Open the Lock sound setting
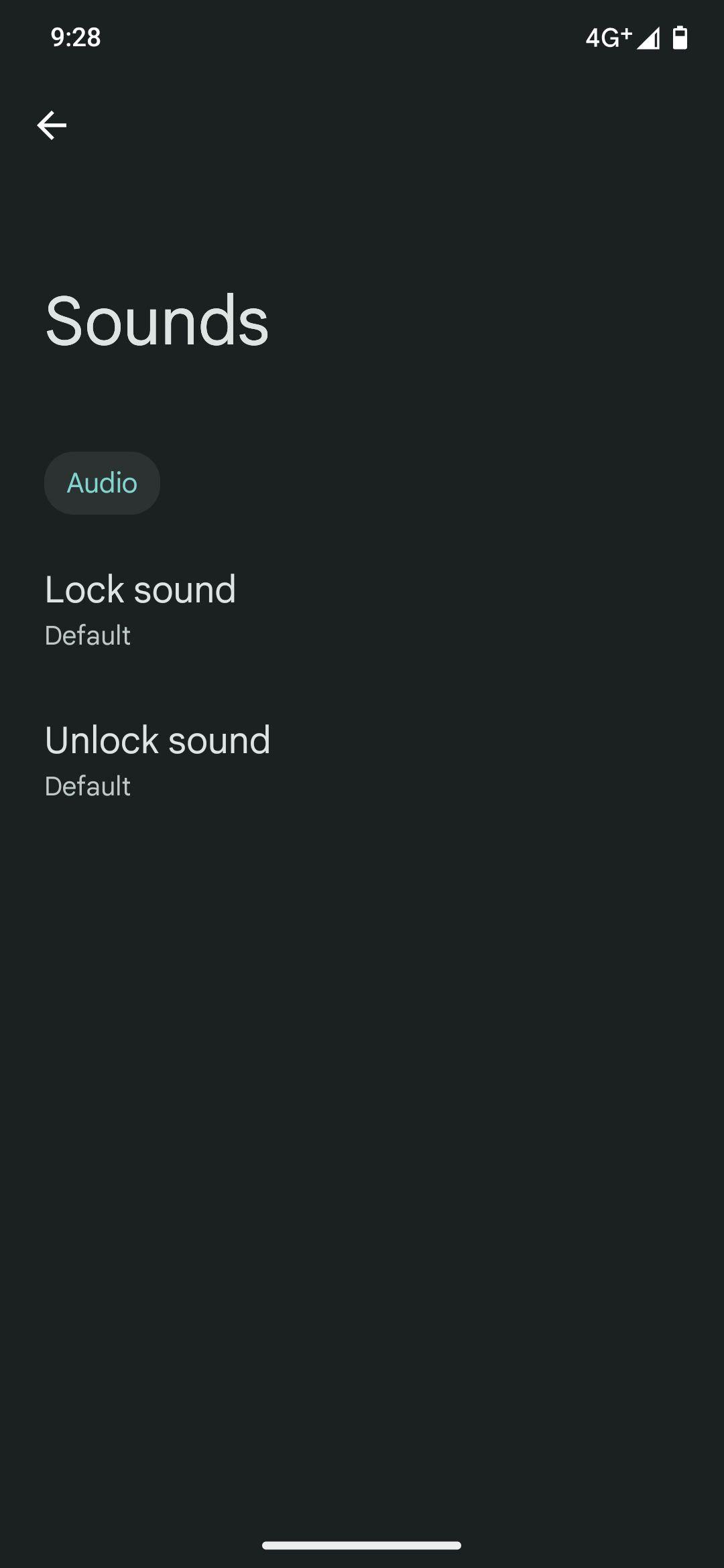This screenshot has width=724, height=1568. coord(362,609)
